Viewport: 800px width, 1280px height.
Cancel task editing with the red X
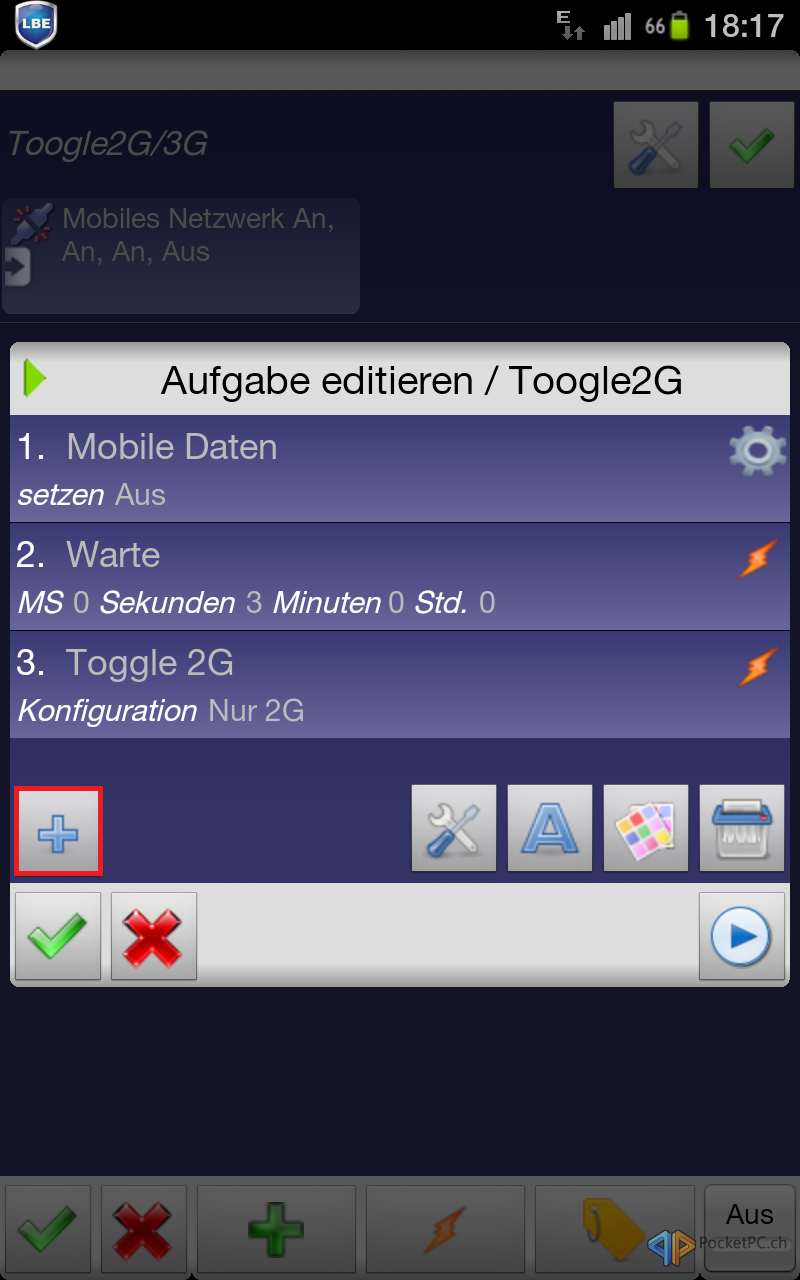(154, 936)
